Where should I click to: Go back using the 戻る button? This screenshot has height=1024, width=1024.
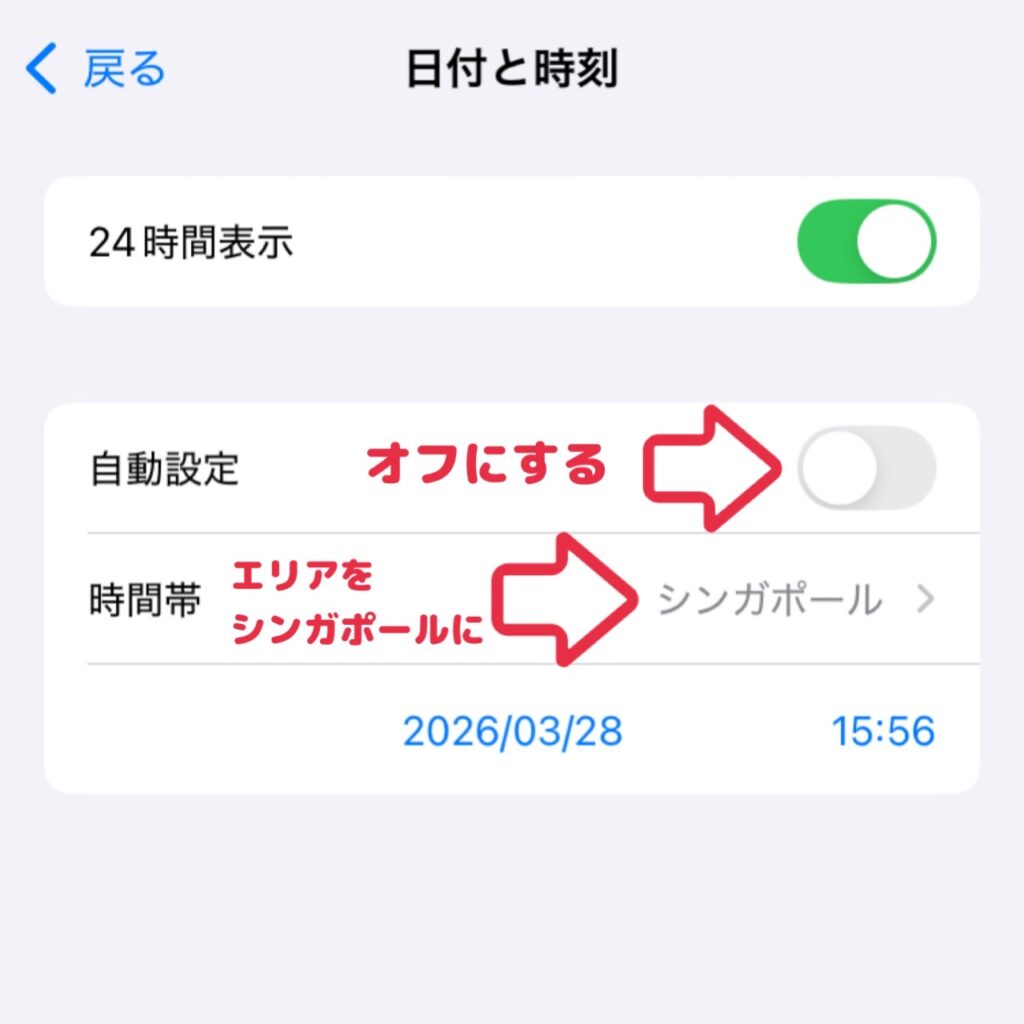pos(96,71)
